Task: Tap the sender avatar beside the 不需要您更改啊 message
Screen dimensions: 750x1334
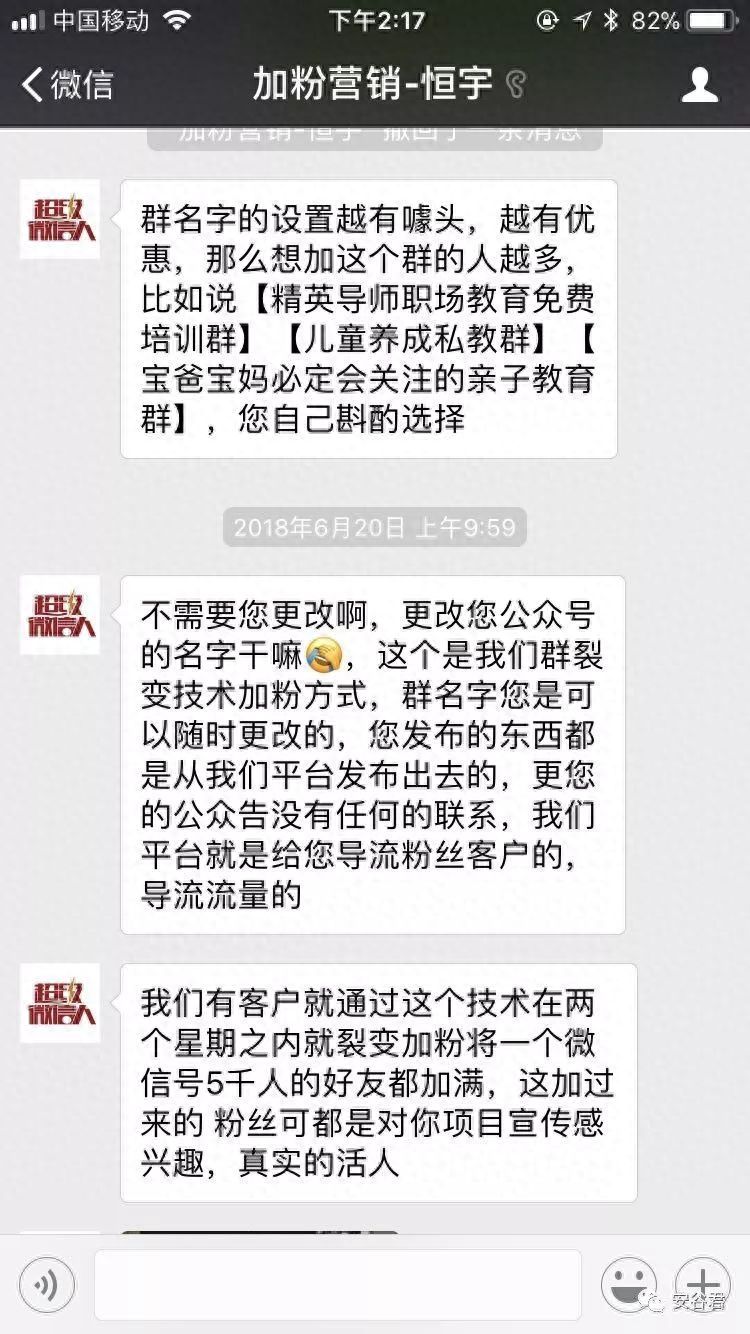Action: (60, 615)
